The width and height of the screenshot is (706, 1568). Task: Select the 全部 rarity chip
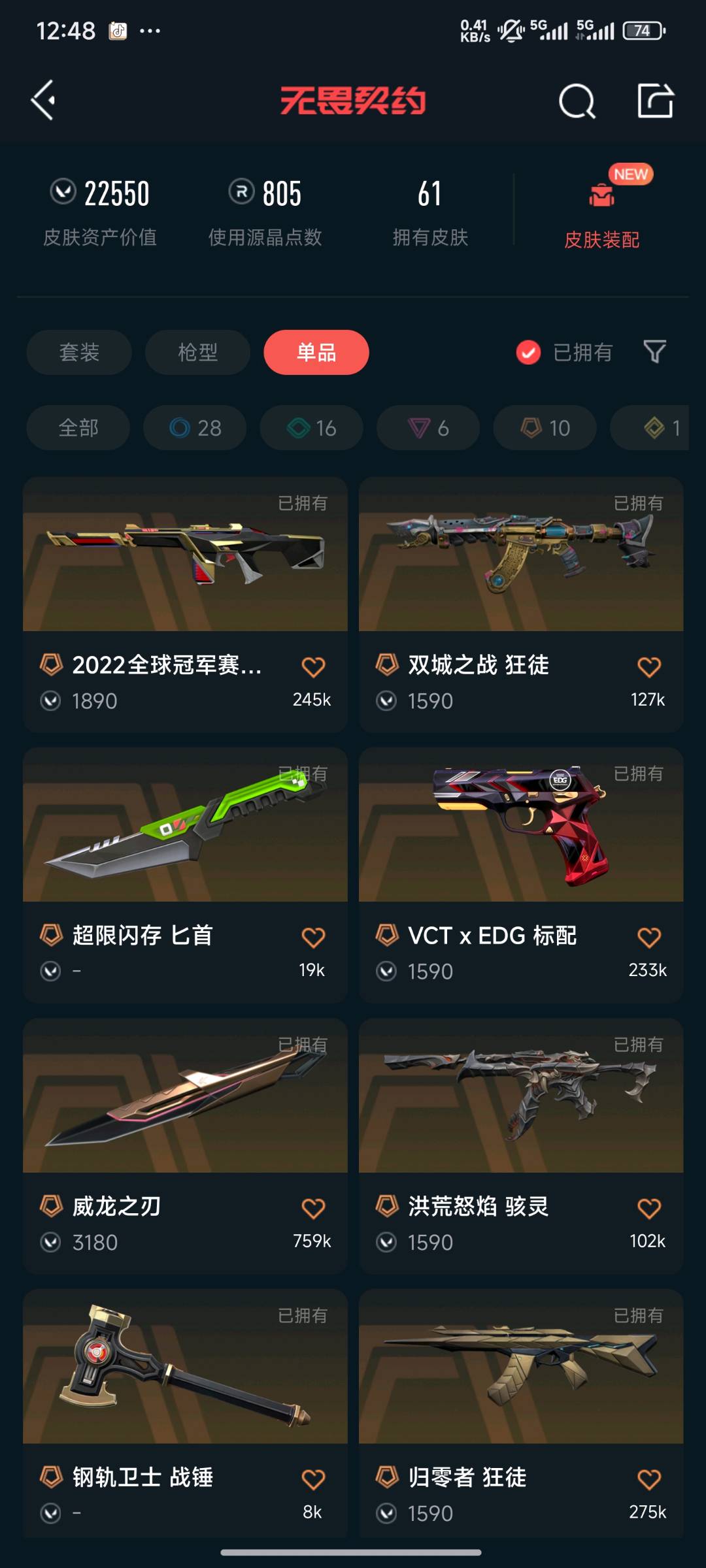78,428
